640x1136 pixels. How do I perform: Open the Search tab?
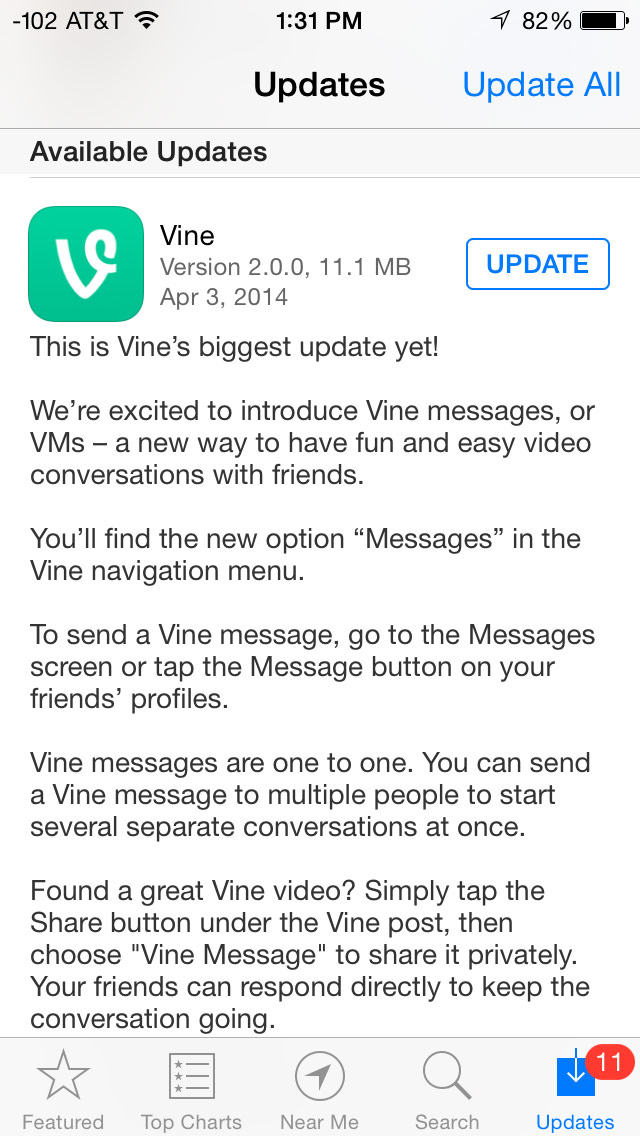447,1088
